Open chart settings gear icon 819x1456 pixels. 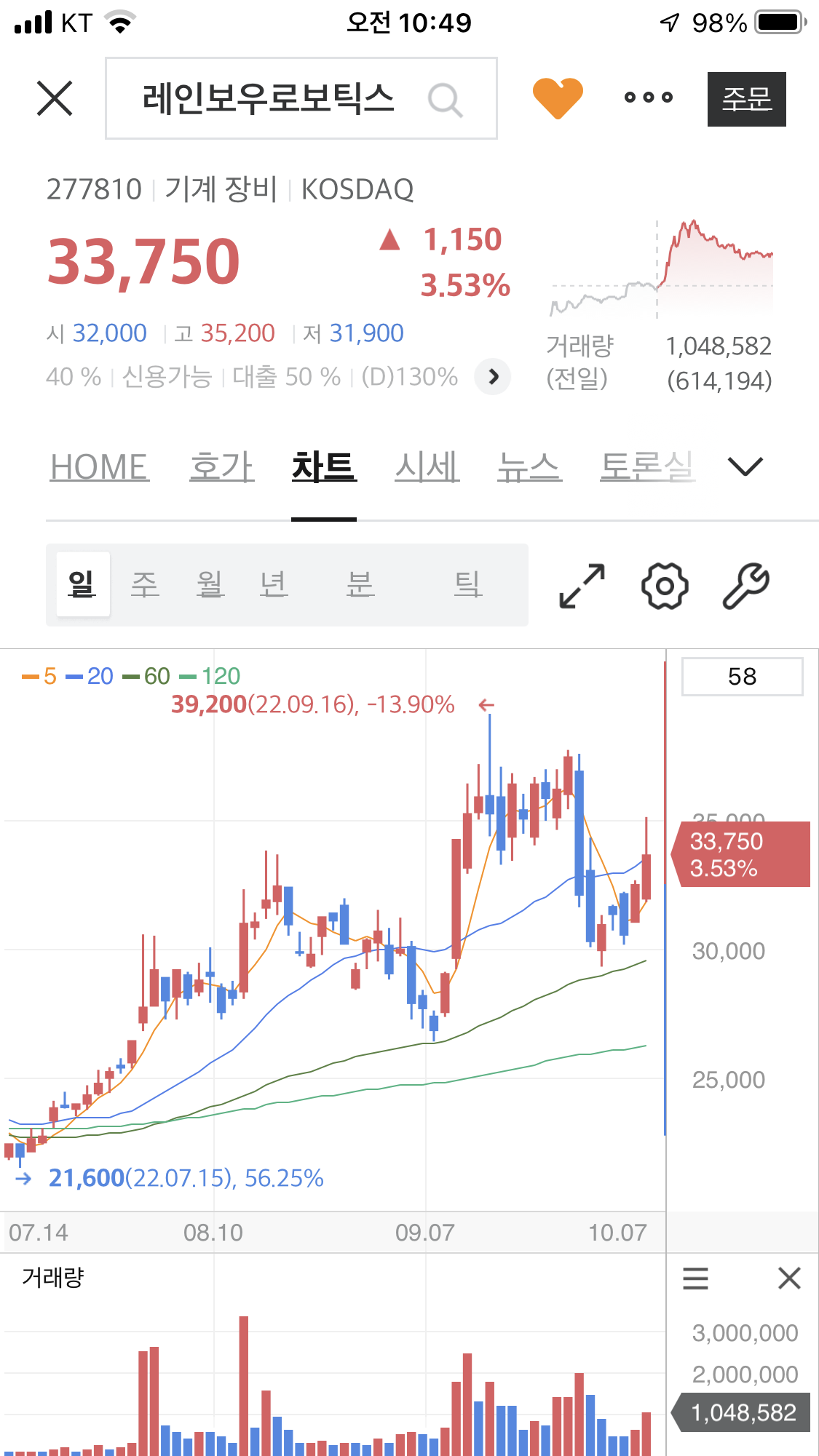tap(665, 586)
